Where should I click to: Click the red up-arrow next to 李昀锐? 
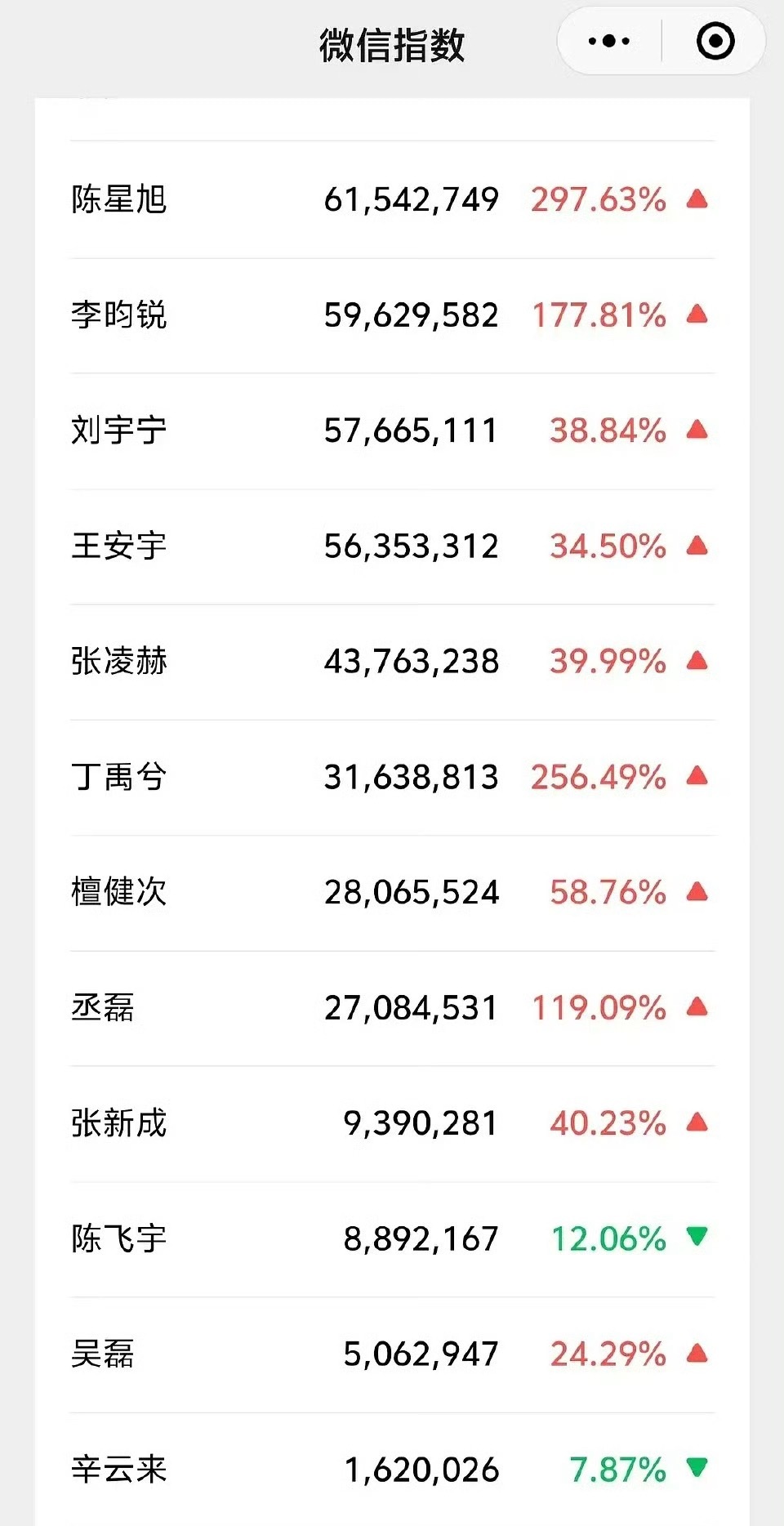[x=698, y=315]
